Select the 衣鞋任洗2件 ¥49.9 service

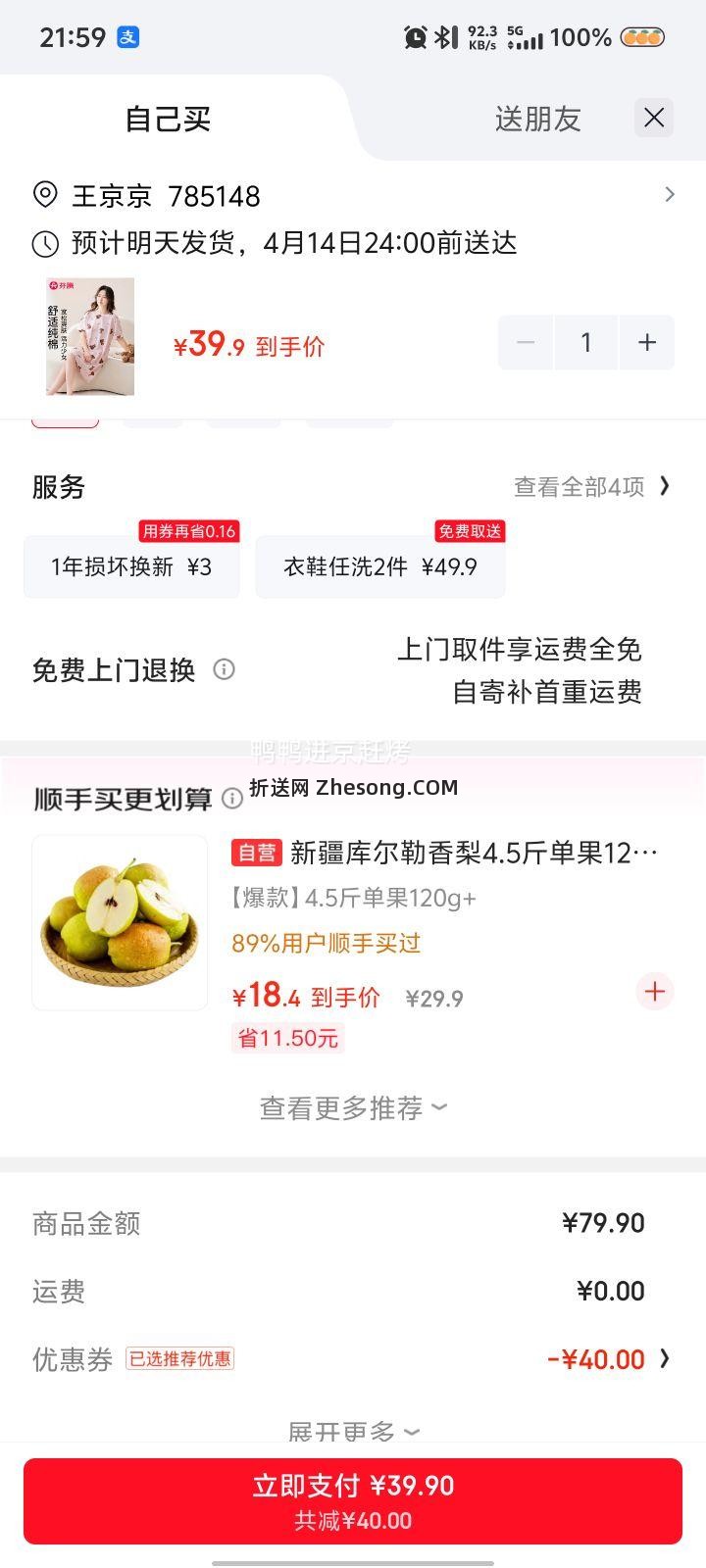tap(379, 566)
